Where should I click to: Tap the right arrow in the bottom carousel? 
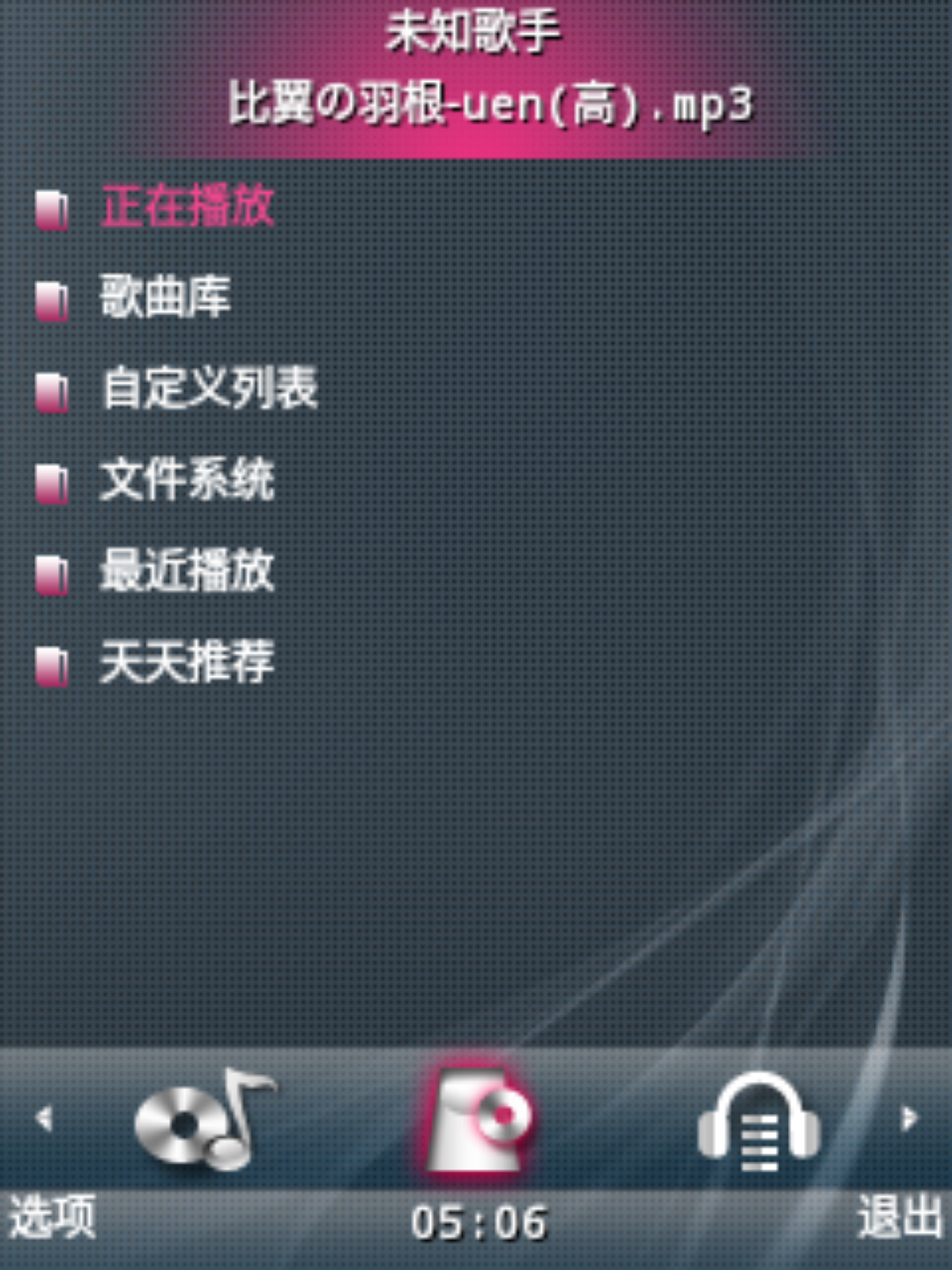click(909, 1118)
